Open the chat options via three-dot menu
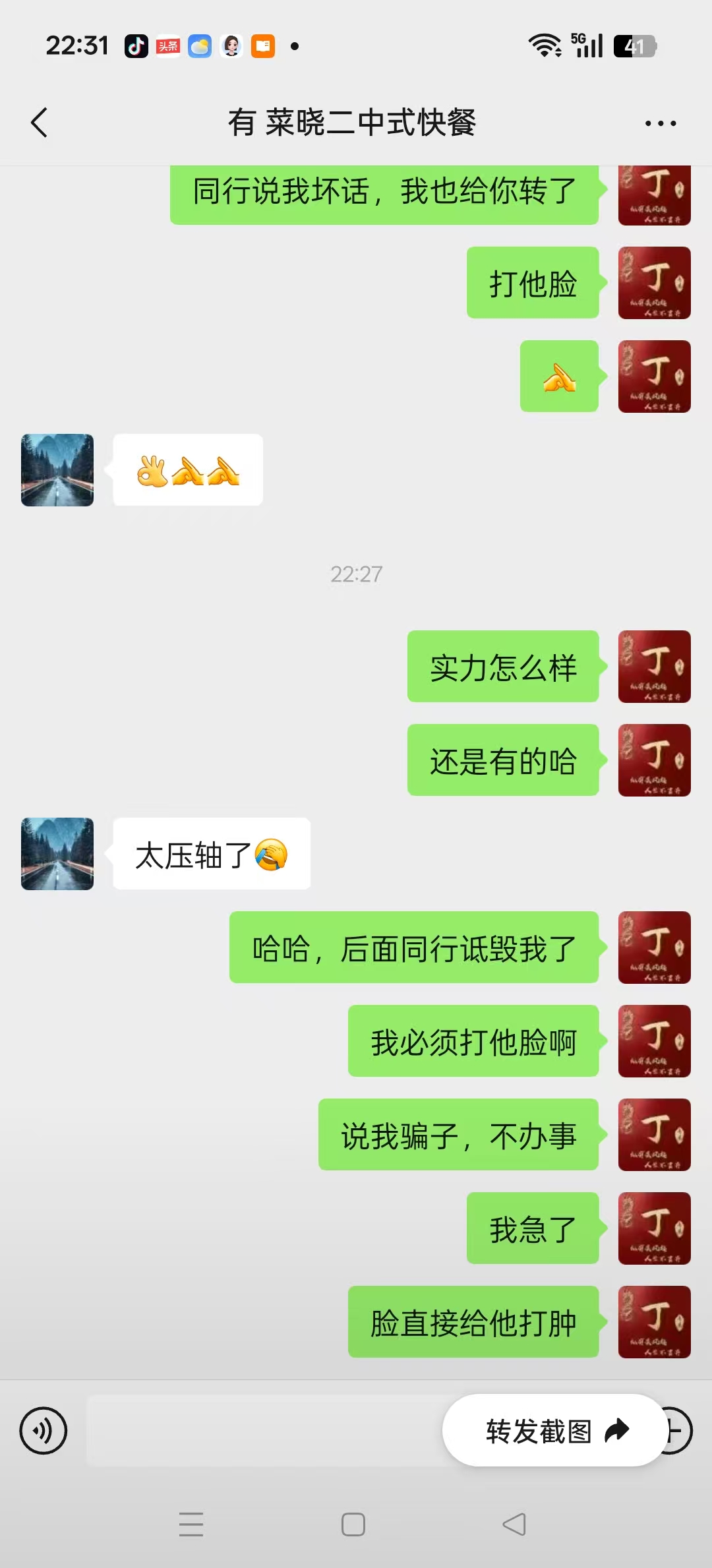Viewport: 712px width, 1568px height. [x=661, y=122]
